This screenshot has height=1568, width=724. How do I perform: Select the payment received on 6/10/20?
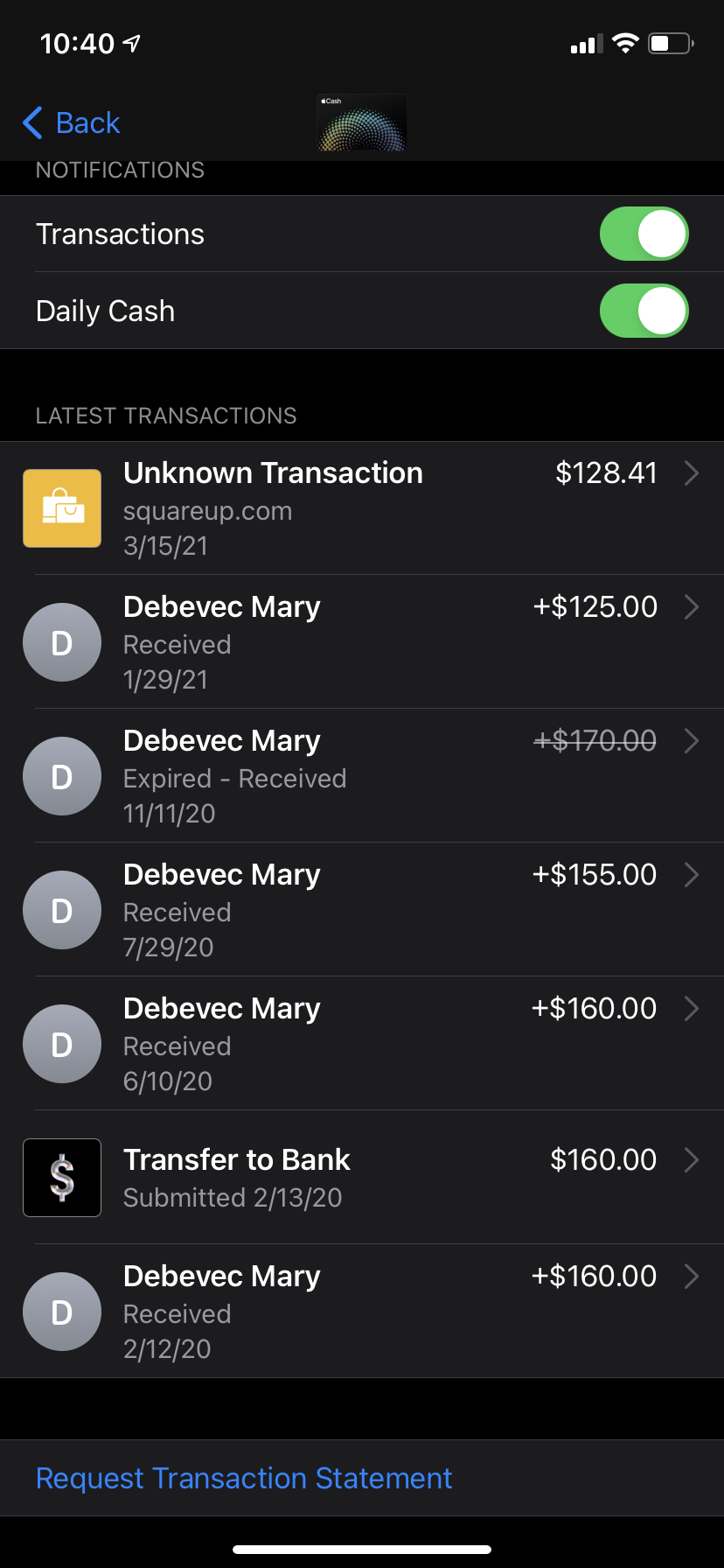tap(362, 1044)
